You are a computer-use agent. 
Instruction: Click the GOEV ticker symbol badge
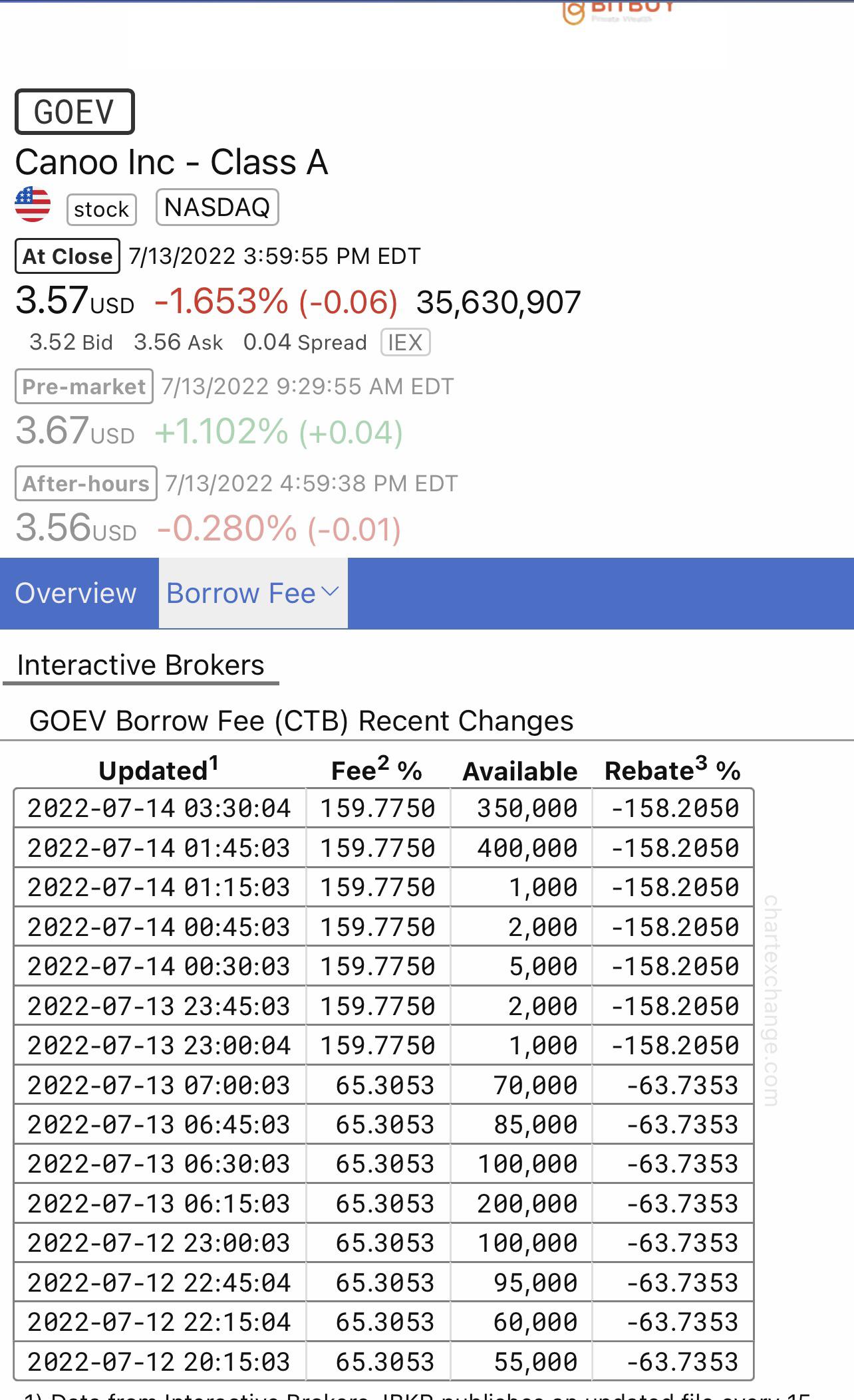pyautogui.click(x=74, y=110)
